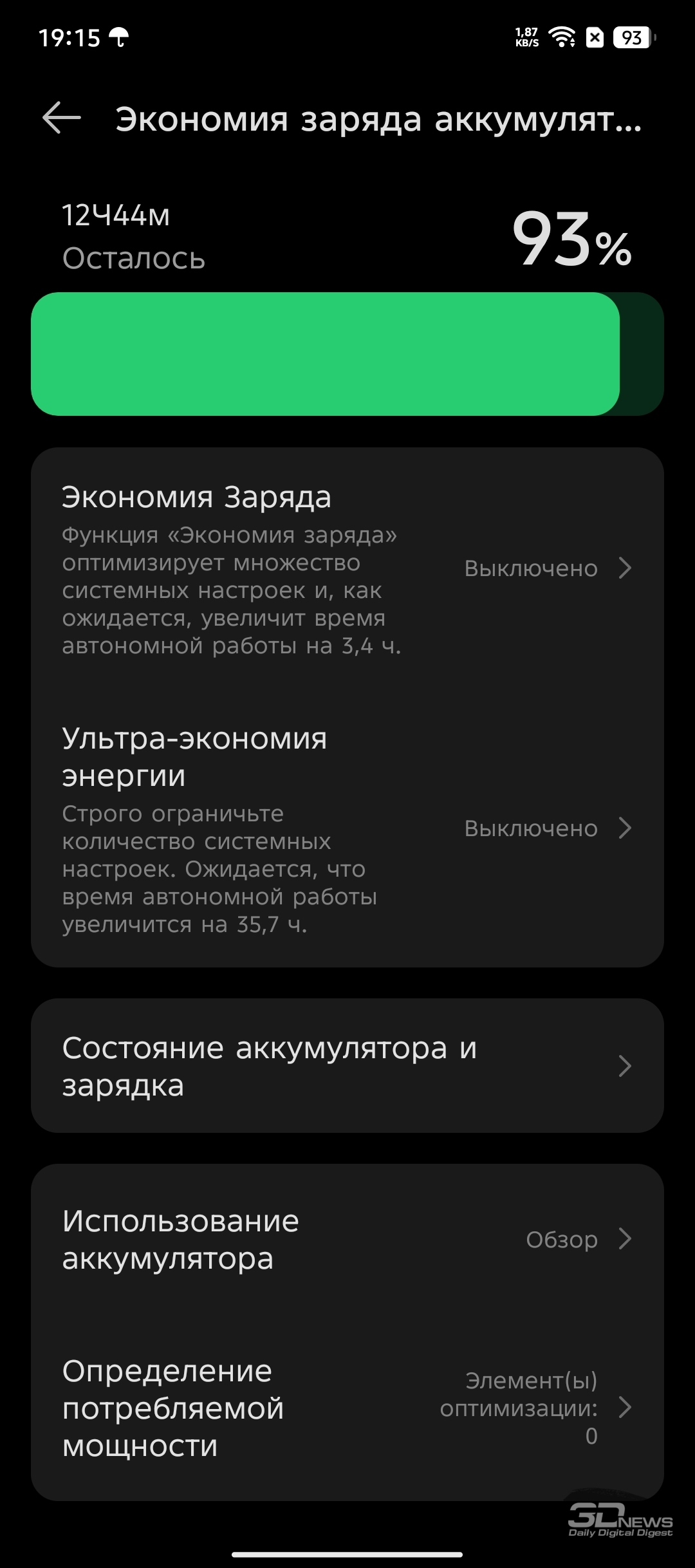Open the Ультра-экономия энергии setting
Screen dimensions: 695x1568
pyautogui.click(x=347, y=829)
